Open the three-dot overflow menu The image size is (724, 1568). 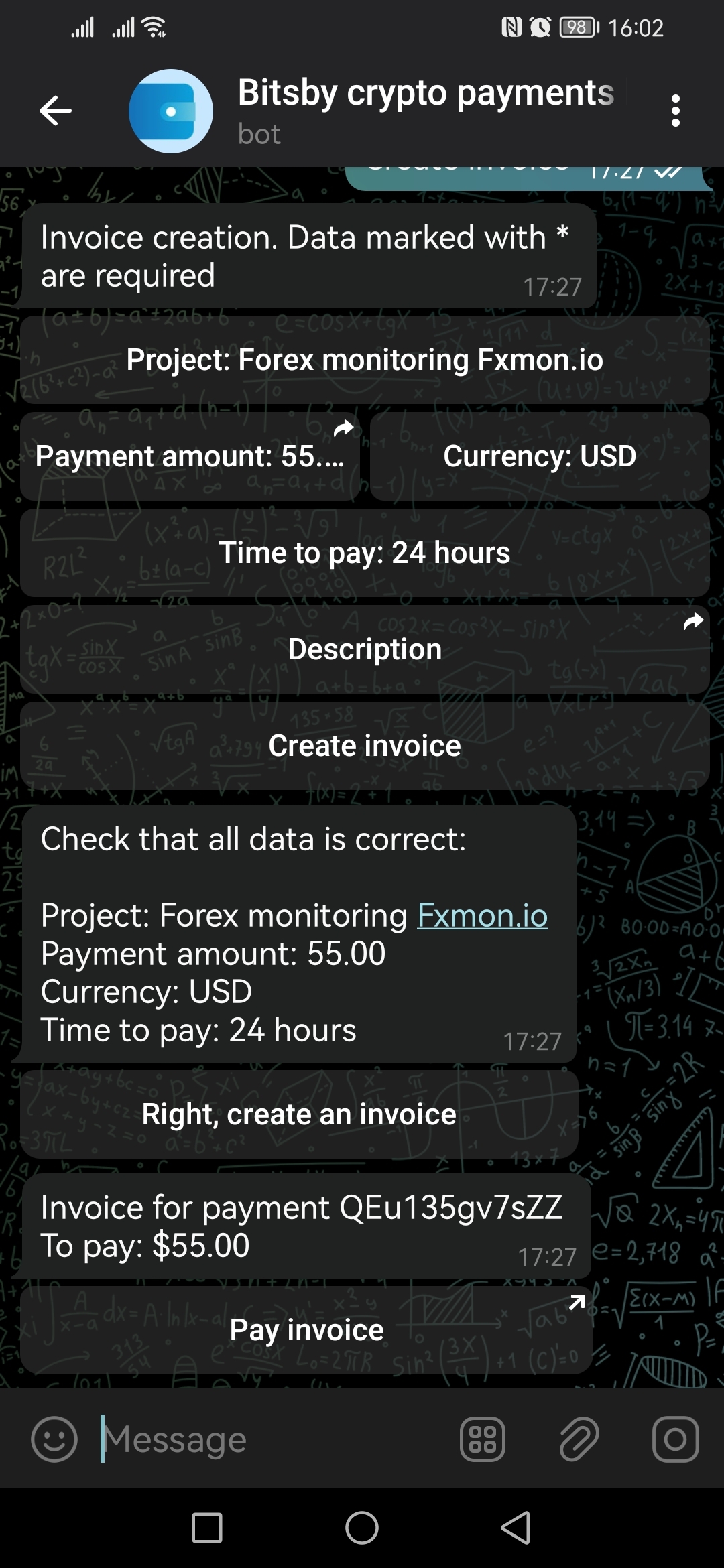(x=675, y=111)
